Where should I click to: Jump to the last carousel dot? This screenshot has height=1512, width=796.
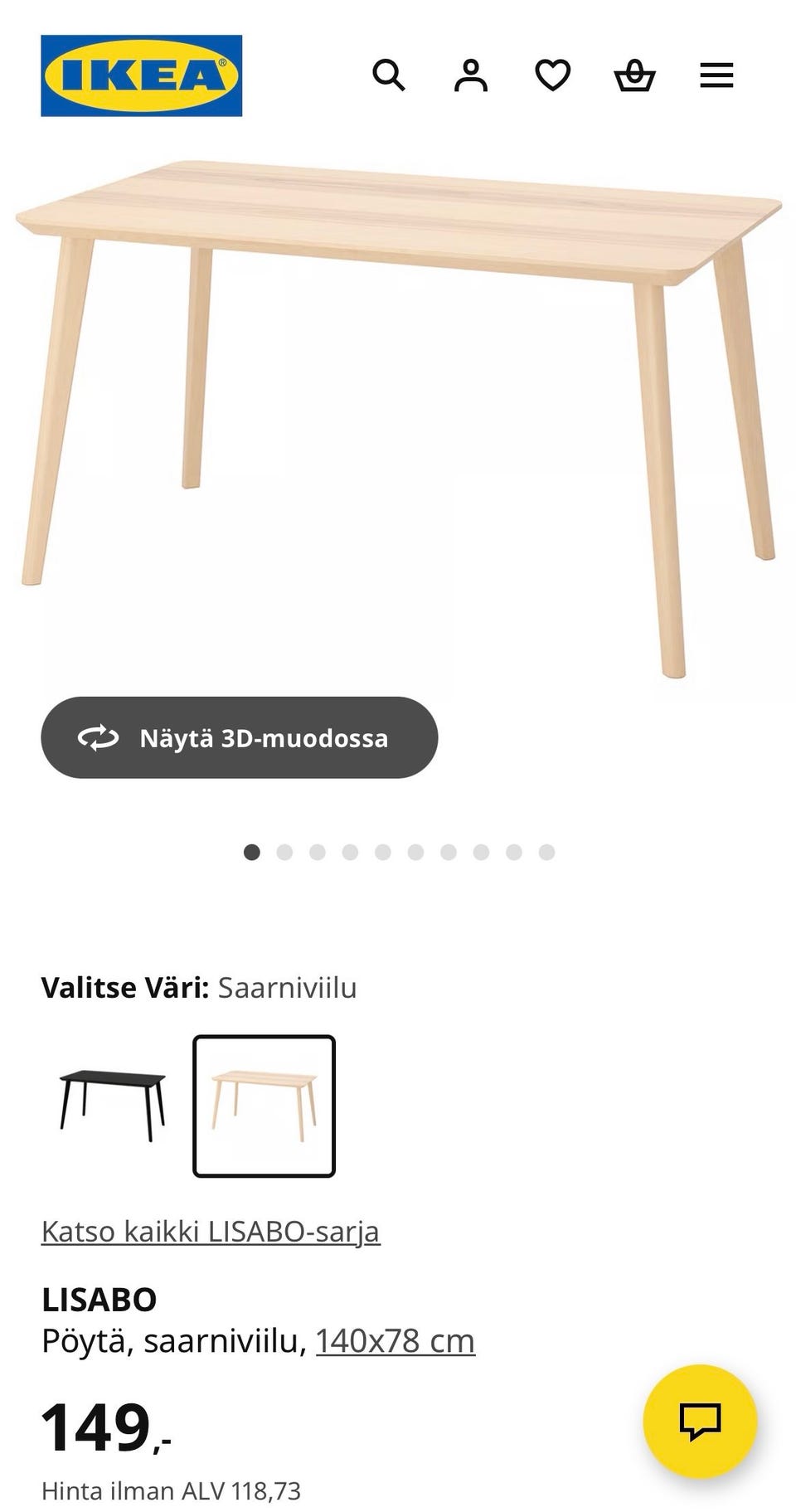pyautogui.click(x=545, y=851)
